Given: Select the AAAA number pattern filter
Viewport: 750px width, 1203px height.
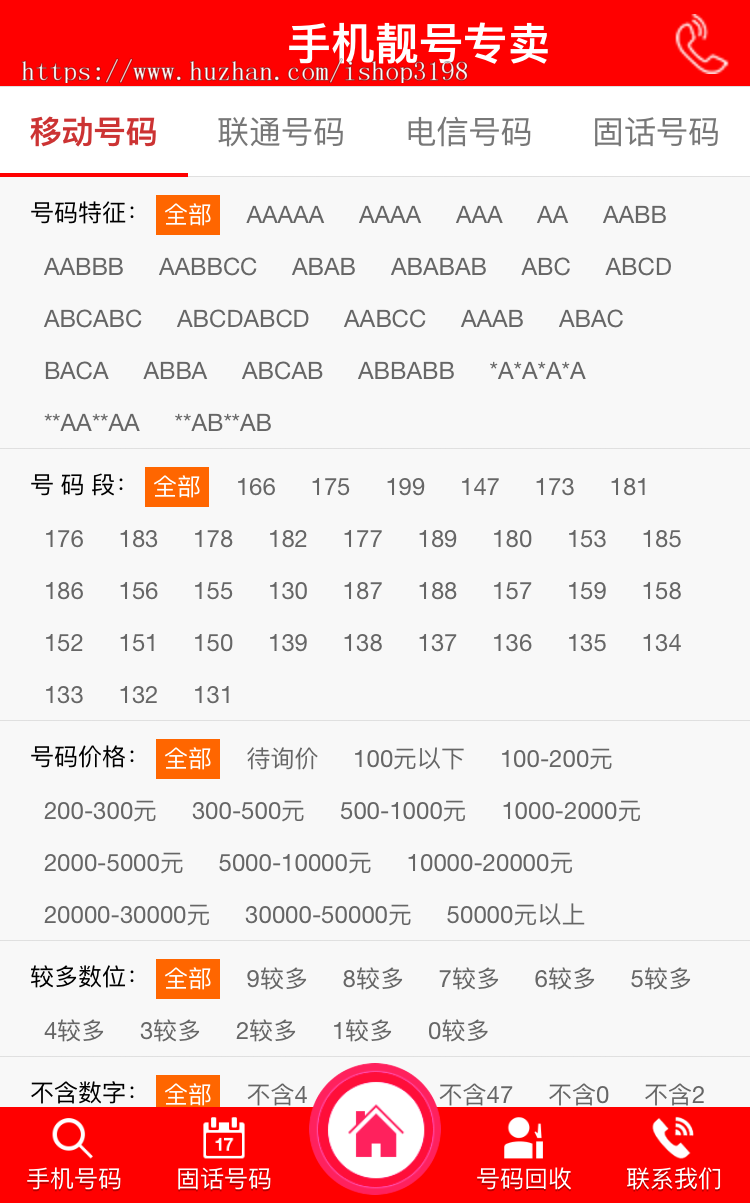Looking at the screenshot, I should [x=389, y=214].
